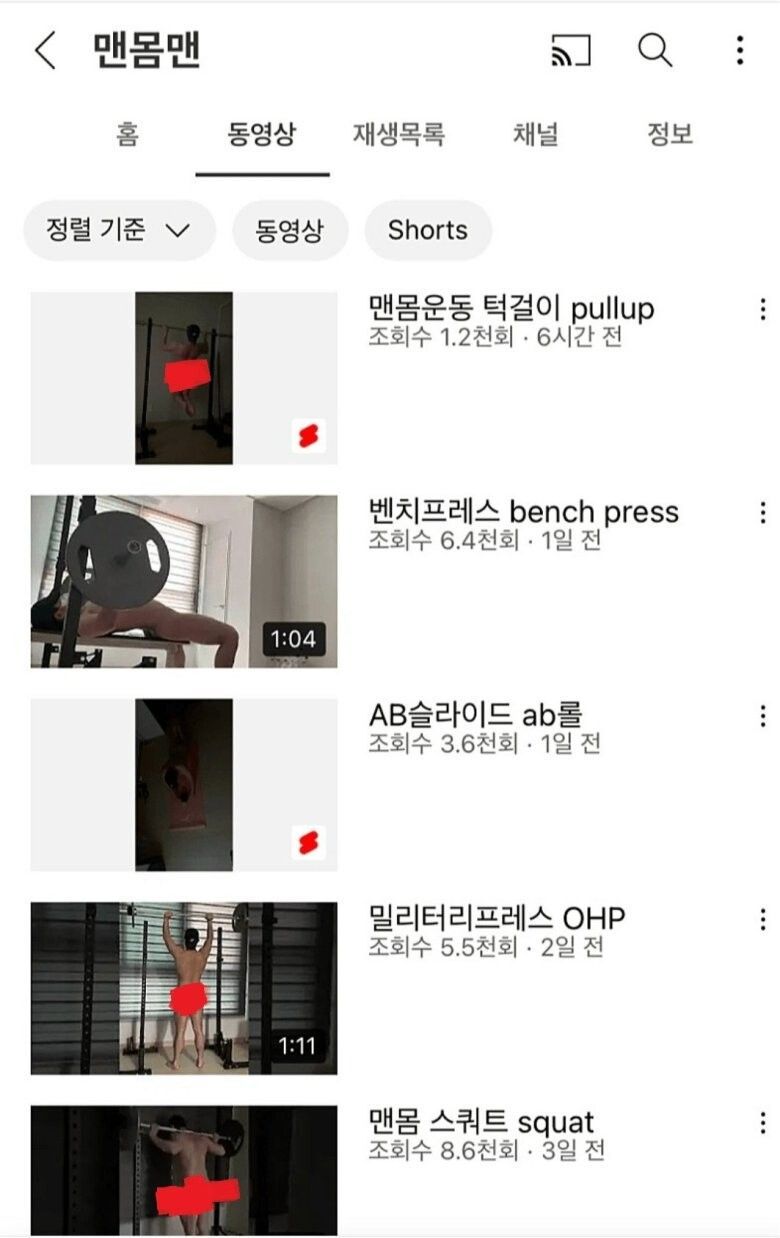Open more options for 밀리터리프레스 OHP

click(x=763, y=919)
